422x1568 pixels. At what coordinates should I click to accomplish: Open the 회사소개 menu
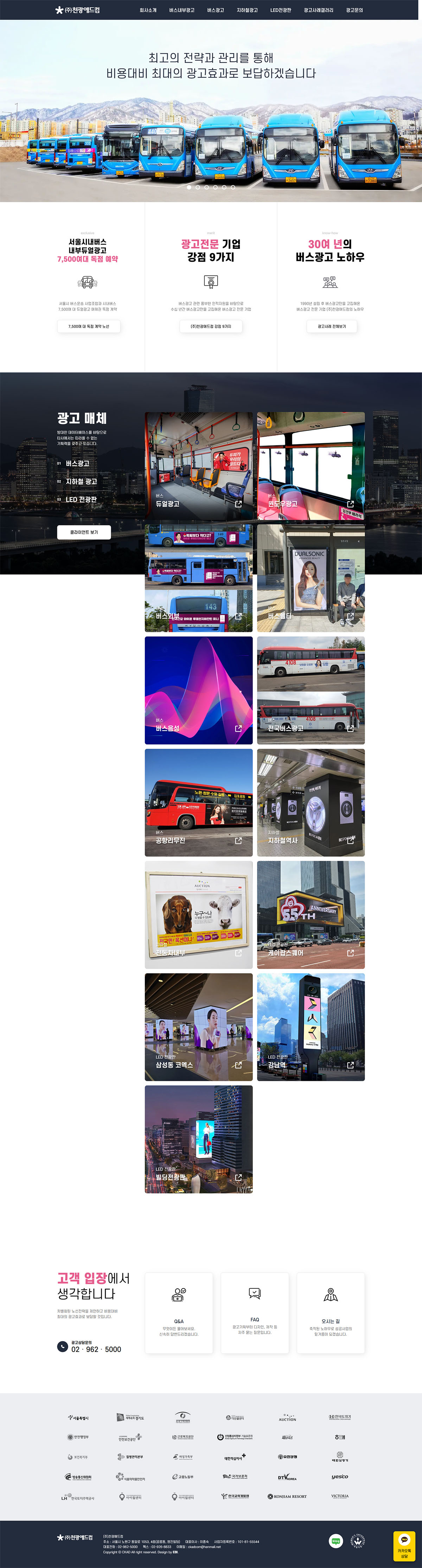click(148, 10)
